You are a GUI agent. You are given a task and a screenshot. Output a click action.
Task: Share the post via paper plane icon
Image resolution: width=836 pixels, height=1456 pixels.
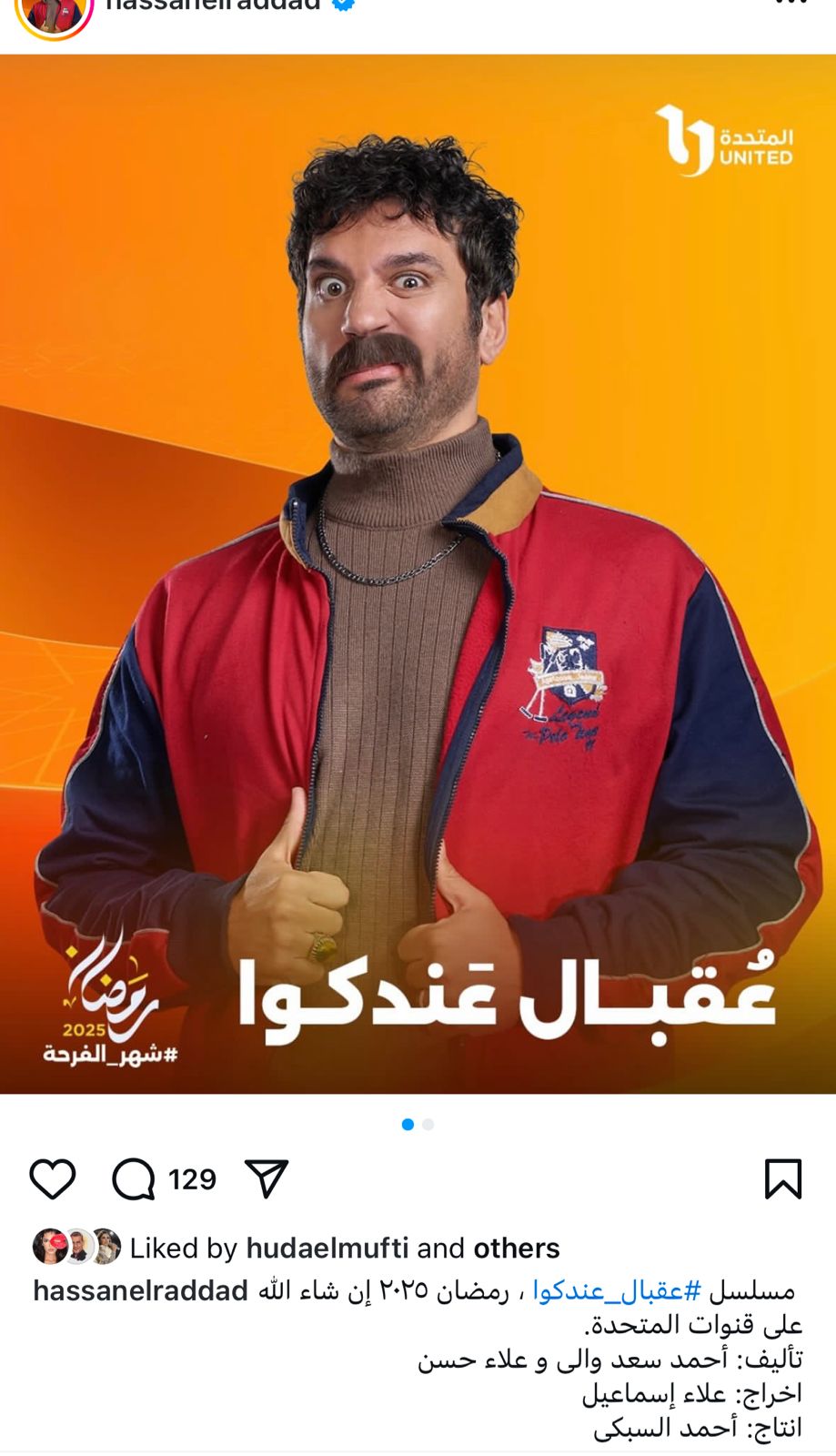(267, 1179)
